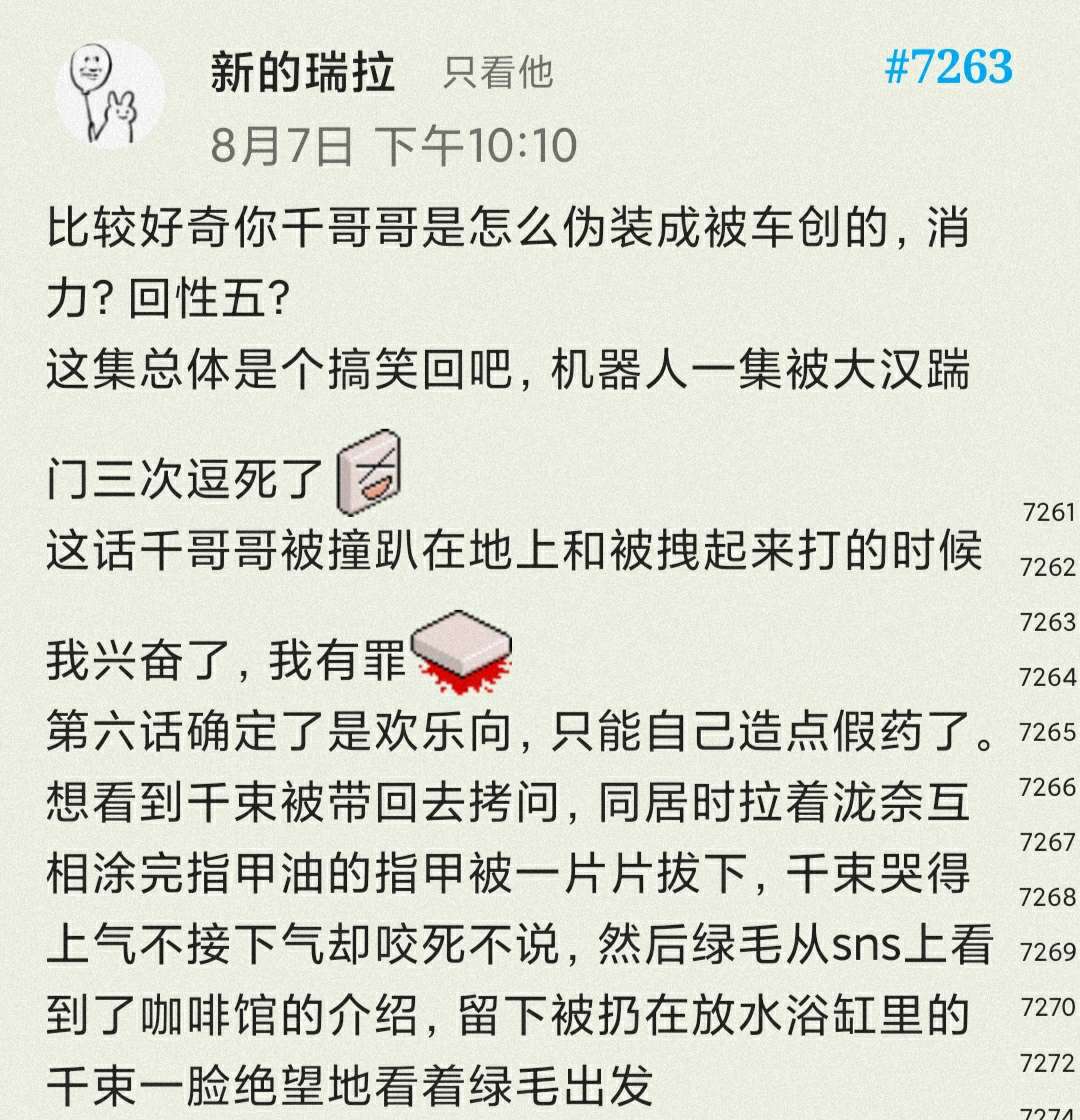Jump to floor 7261 in index

(1048, 513)
